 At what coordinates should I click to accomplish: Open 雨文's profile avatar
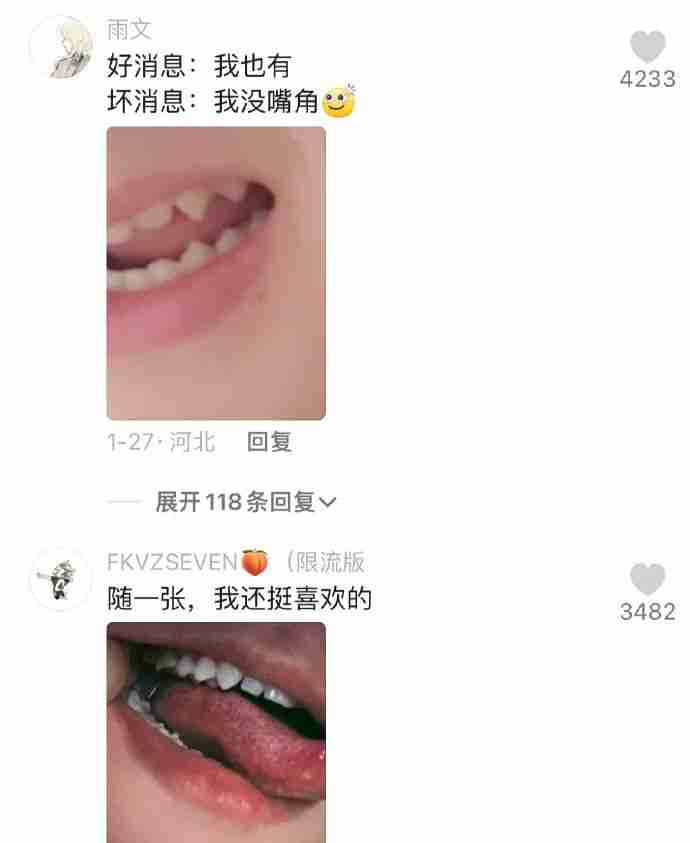click(x=60, y=47)
